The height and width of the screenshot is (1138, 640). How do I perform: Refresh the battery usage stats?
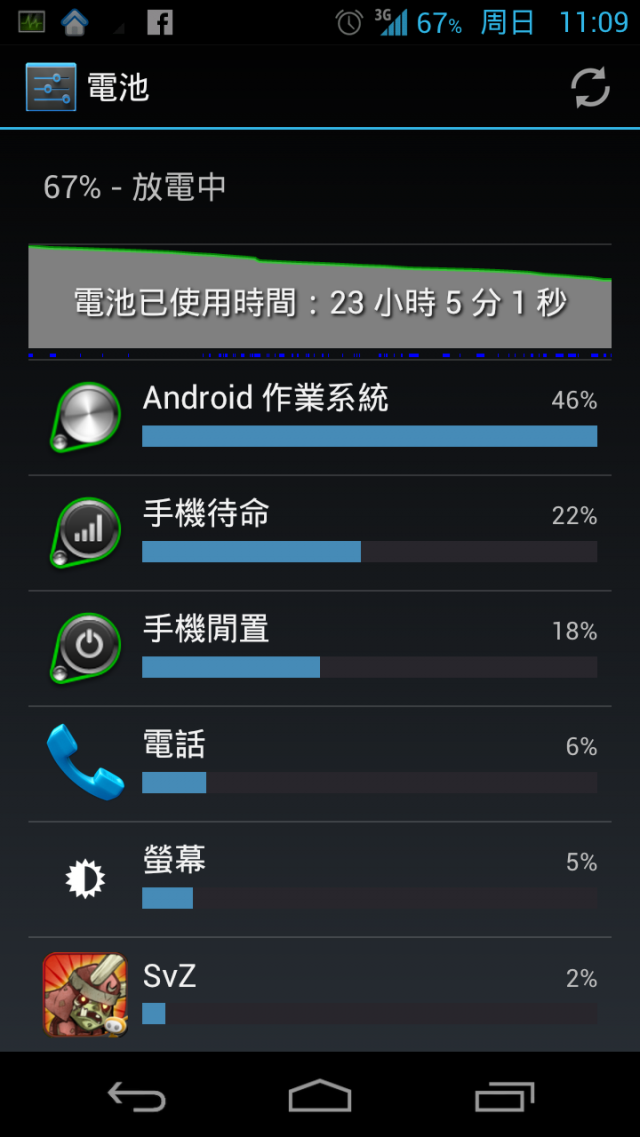pyautogui.click(x=590, y=88)
